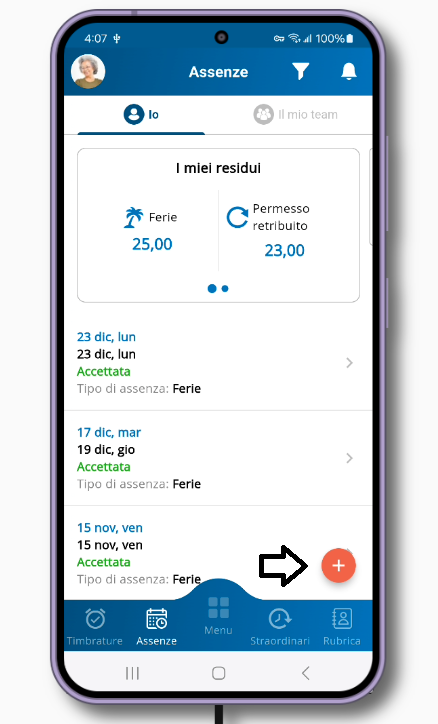This screenshot has width=438, height=724.
Task: Select the Assenze bottom tab
Action: point(156,627)
